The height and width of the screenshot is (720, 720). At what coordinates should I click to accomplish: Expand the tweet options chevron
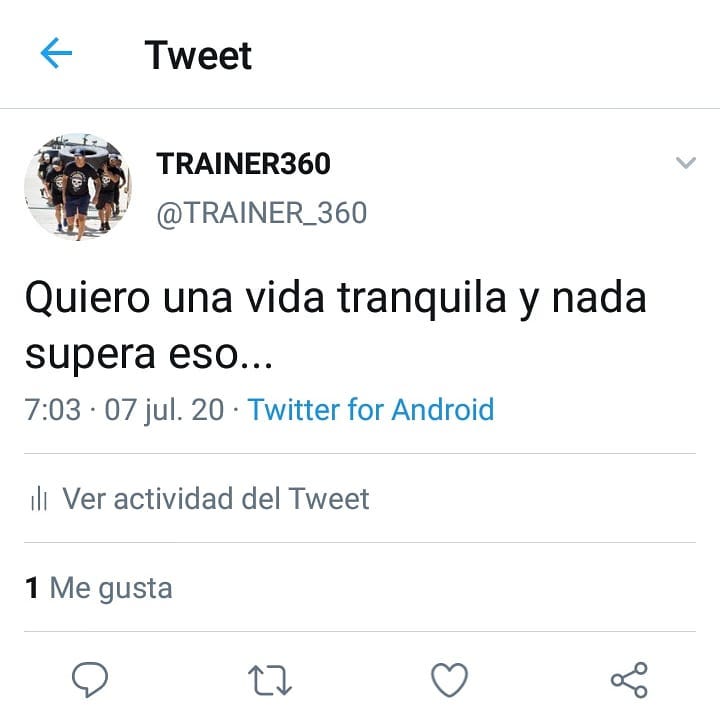tap(685, 163)
